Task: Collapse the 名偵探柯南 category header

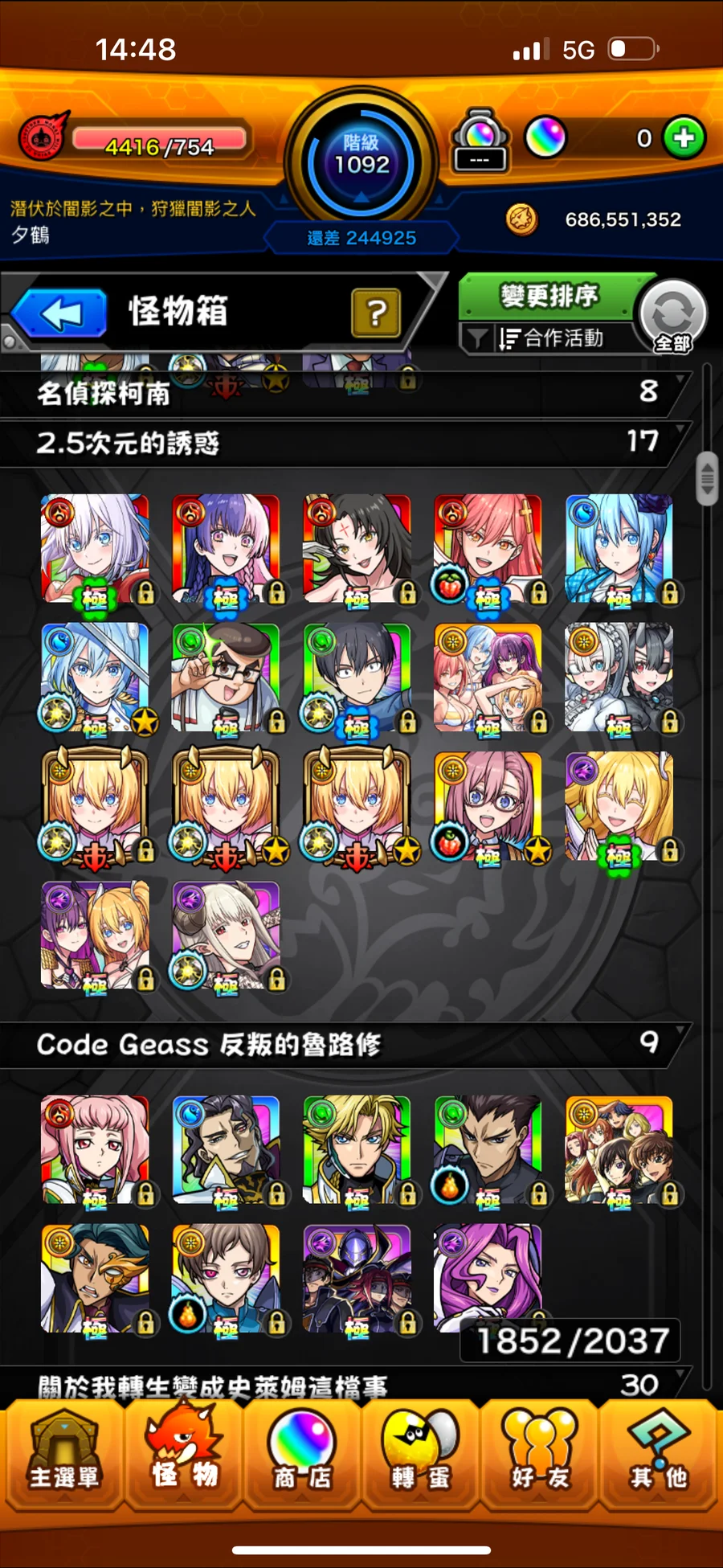Action: 345,394
